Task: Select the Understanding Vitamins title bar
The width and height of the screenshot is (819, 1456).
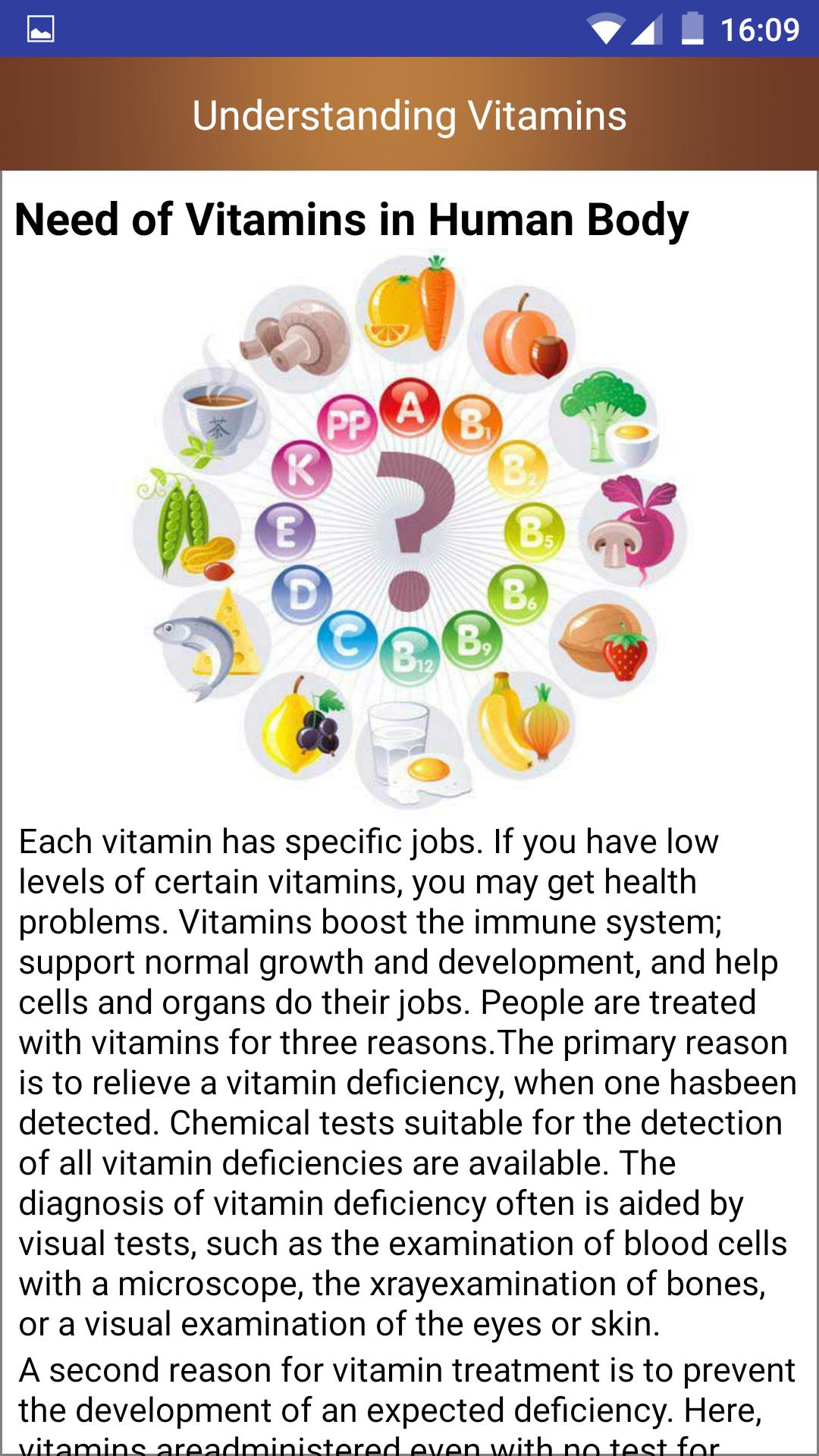Action: point(409,115)
